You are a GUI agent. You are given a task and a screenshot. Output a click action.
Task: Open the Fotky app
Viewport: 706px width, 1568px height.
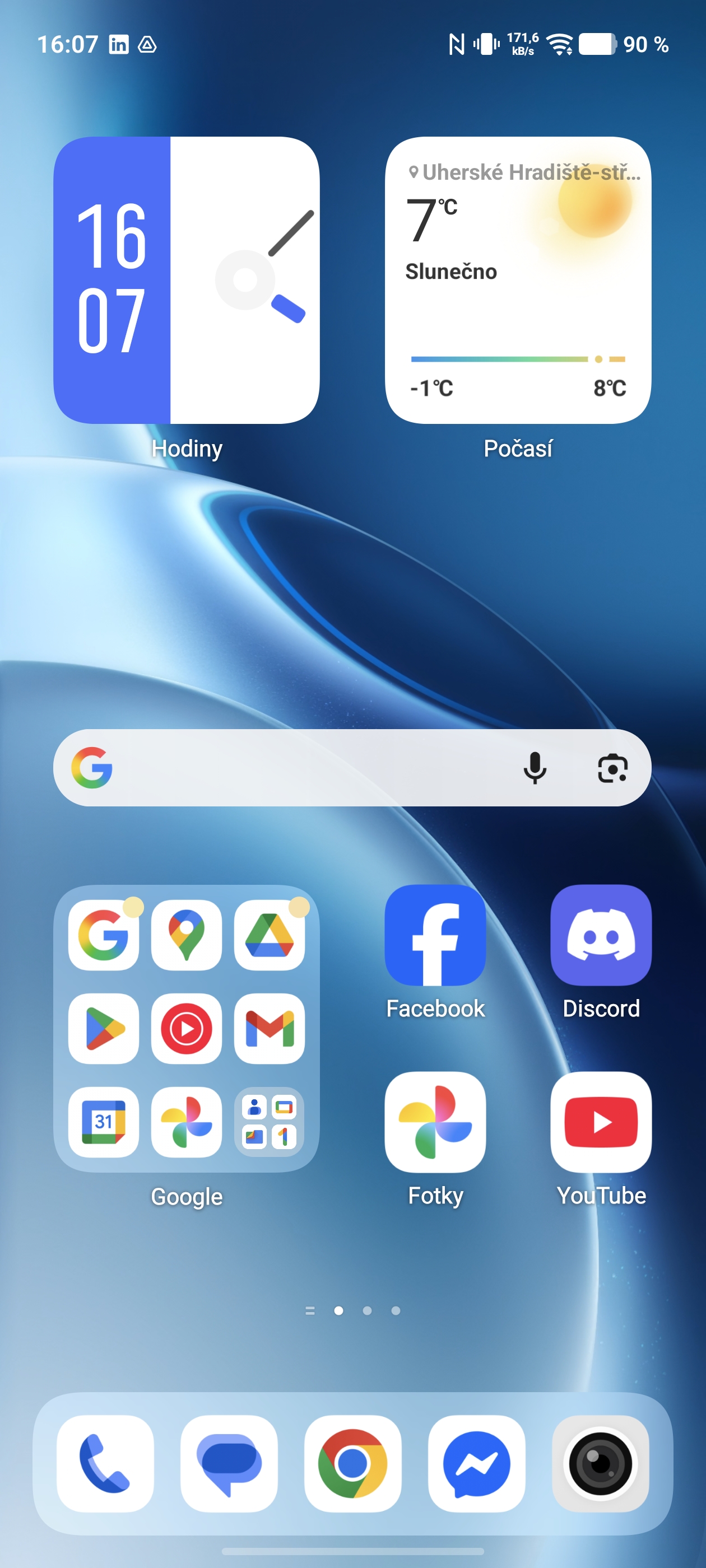coord(435,1122)
